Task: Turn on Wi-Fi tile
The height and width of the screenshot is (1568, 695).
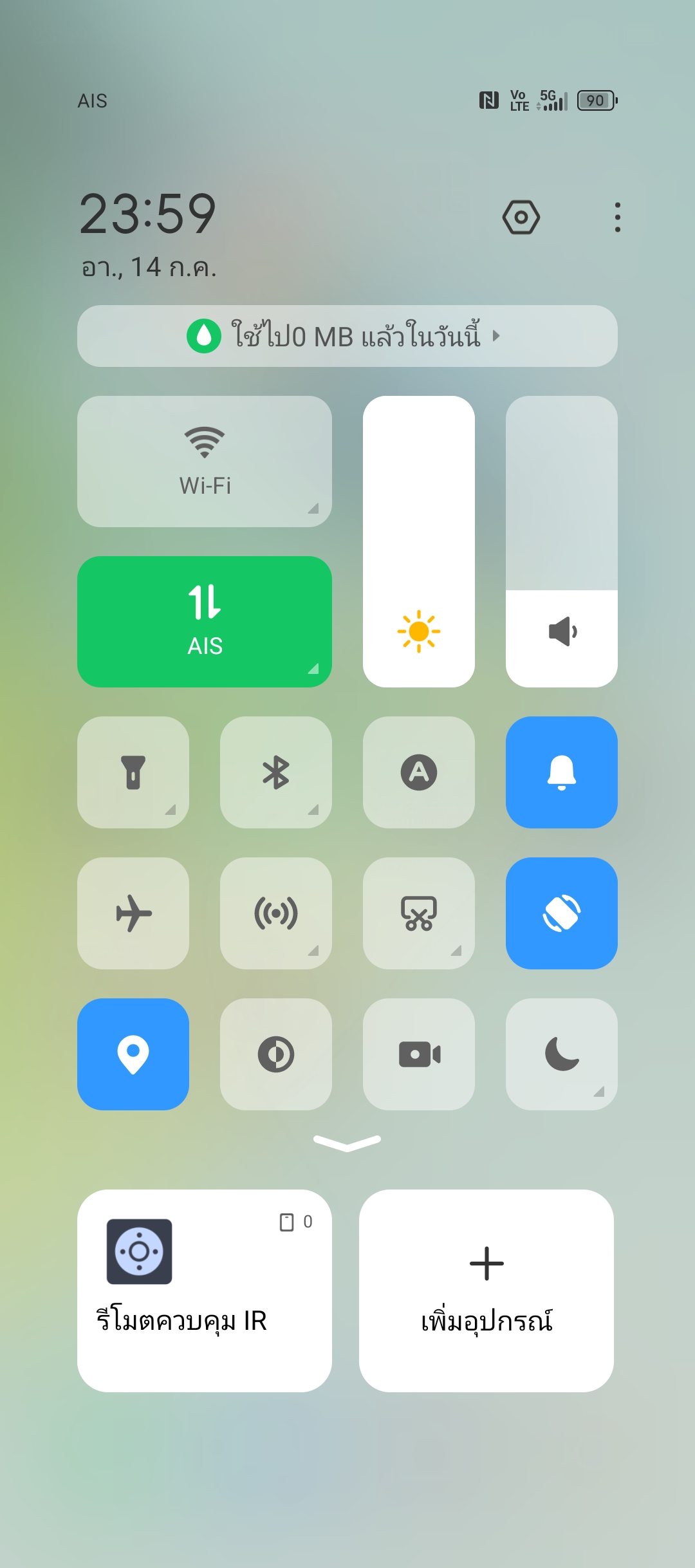Action: pos(205,462)
